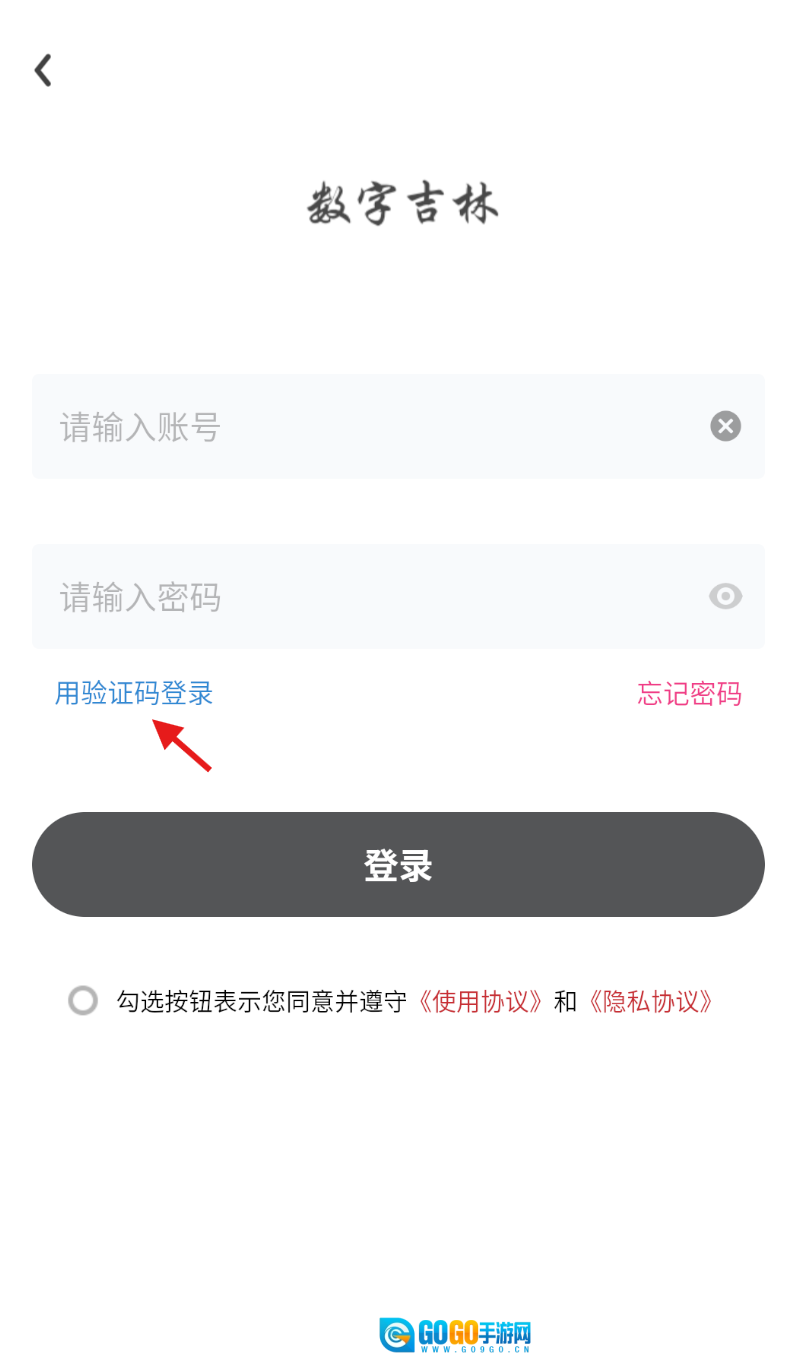Switch to verification code login
The width and height of the screenshot is (795, 1363).
click(x=134, y=693)
